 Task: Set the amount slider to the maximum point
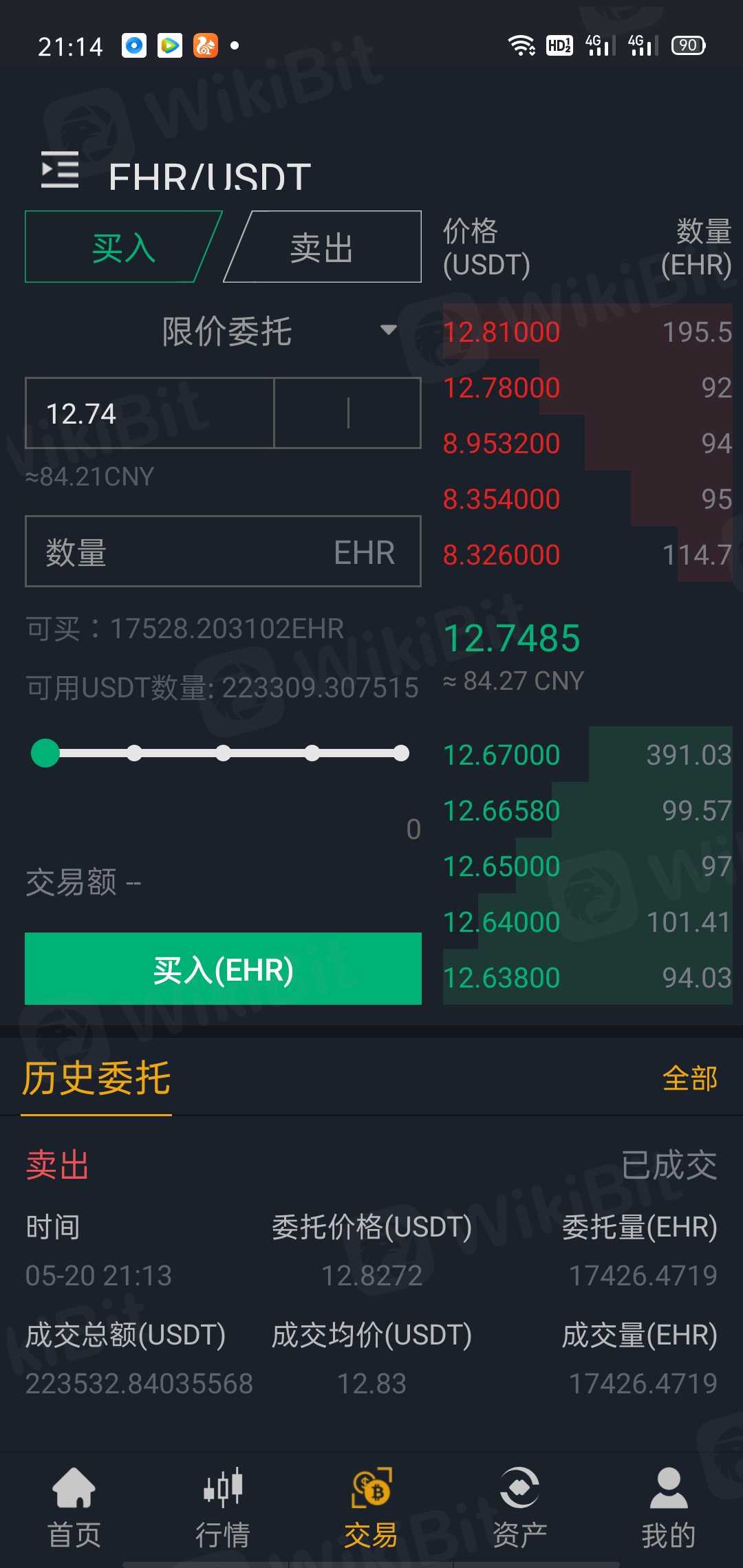pos(401,753)
